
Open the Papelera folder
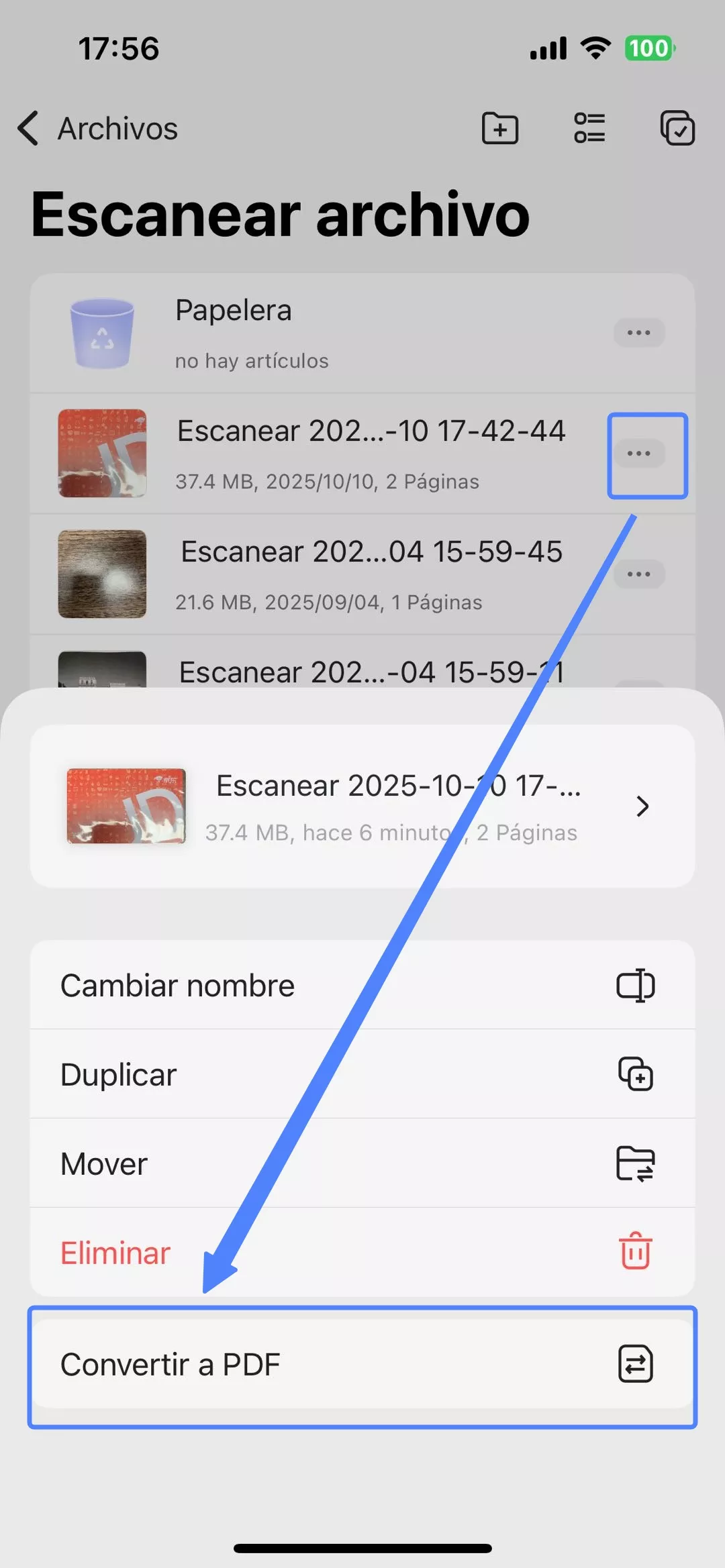(x=233, y=309)
